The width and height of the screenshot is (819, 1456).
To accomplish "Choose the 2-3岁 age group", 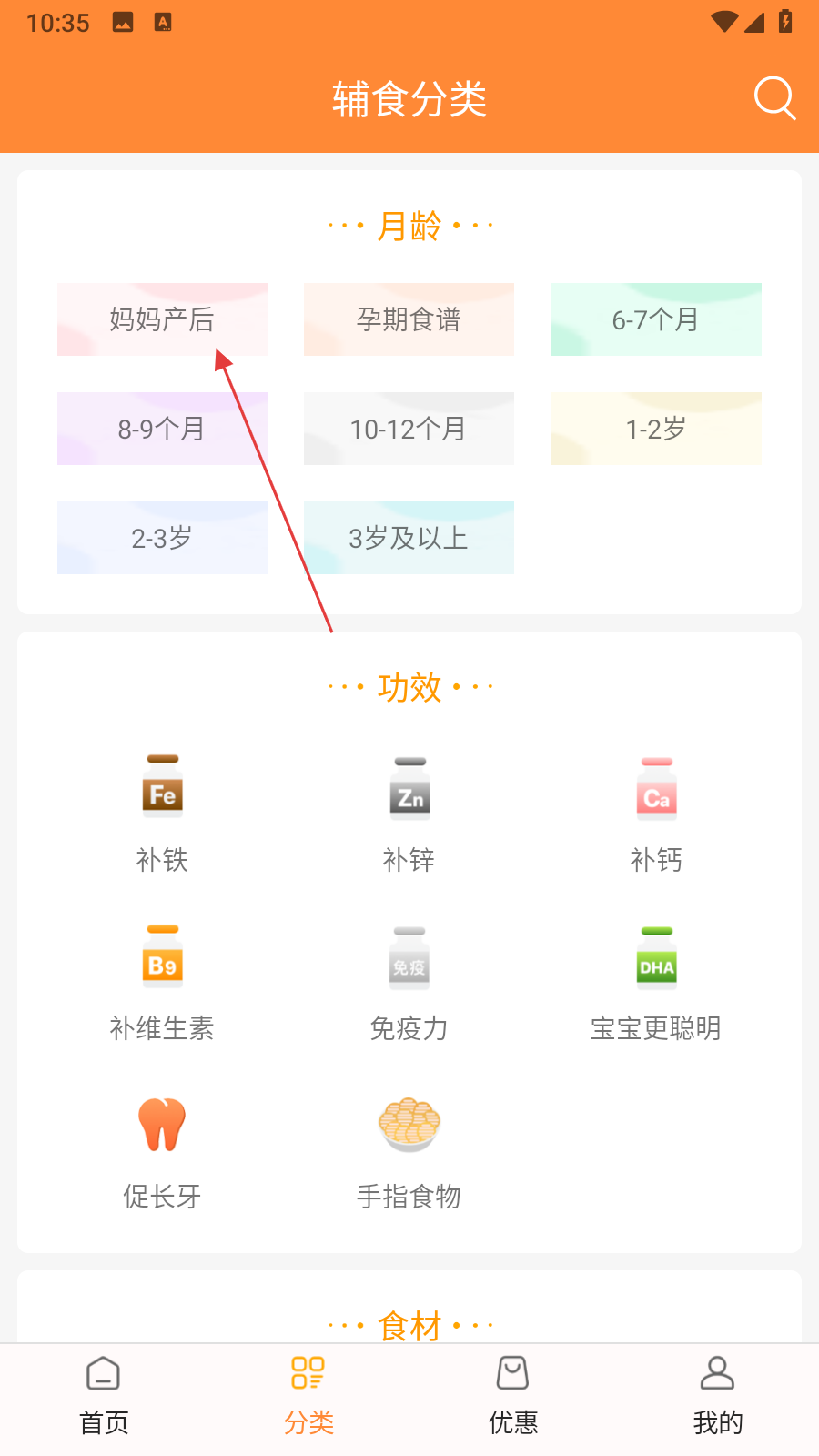I will 162,538.
